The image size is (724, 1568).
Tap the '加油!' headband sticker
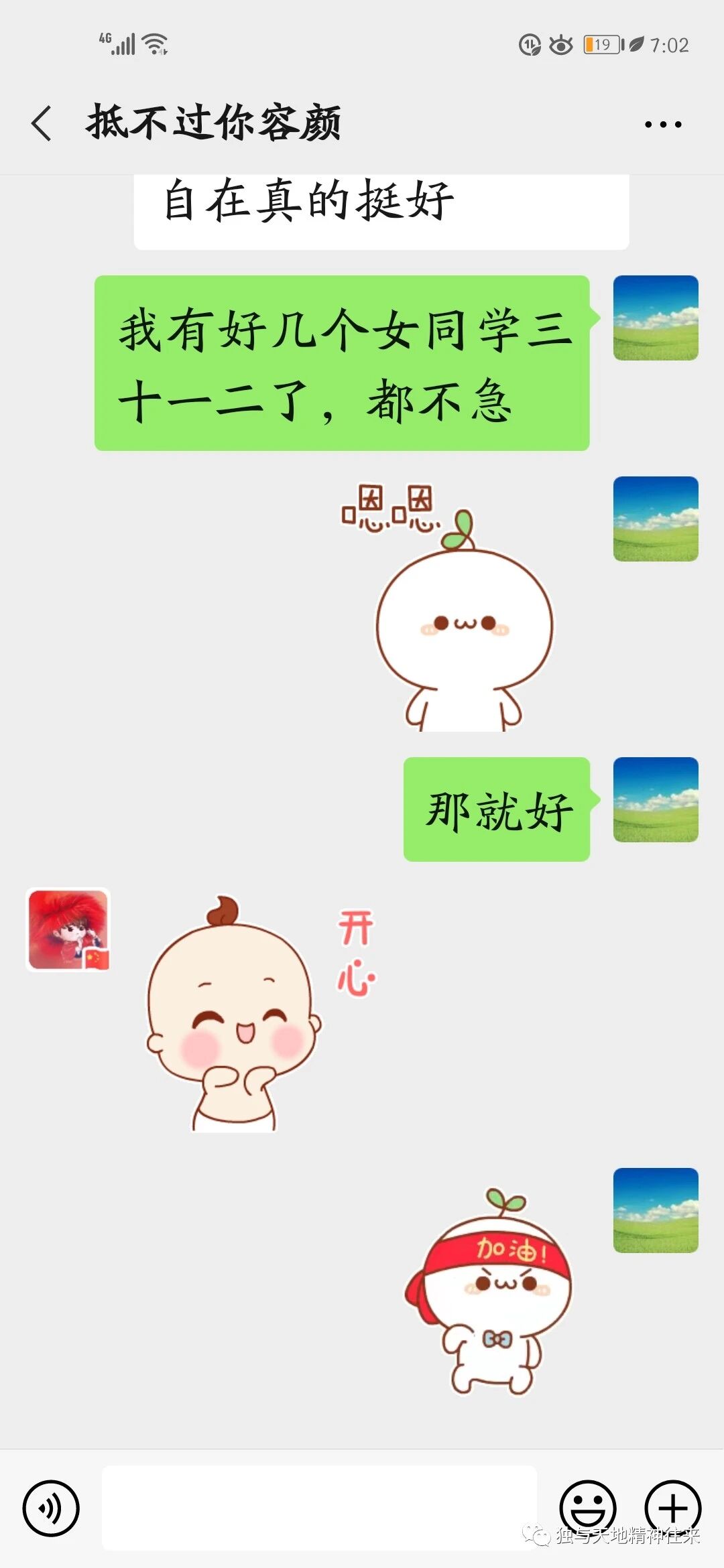click(491, 1290)
